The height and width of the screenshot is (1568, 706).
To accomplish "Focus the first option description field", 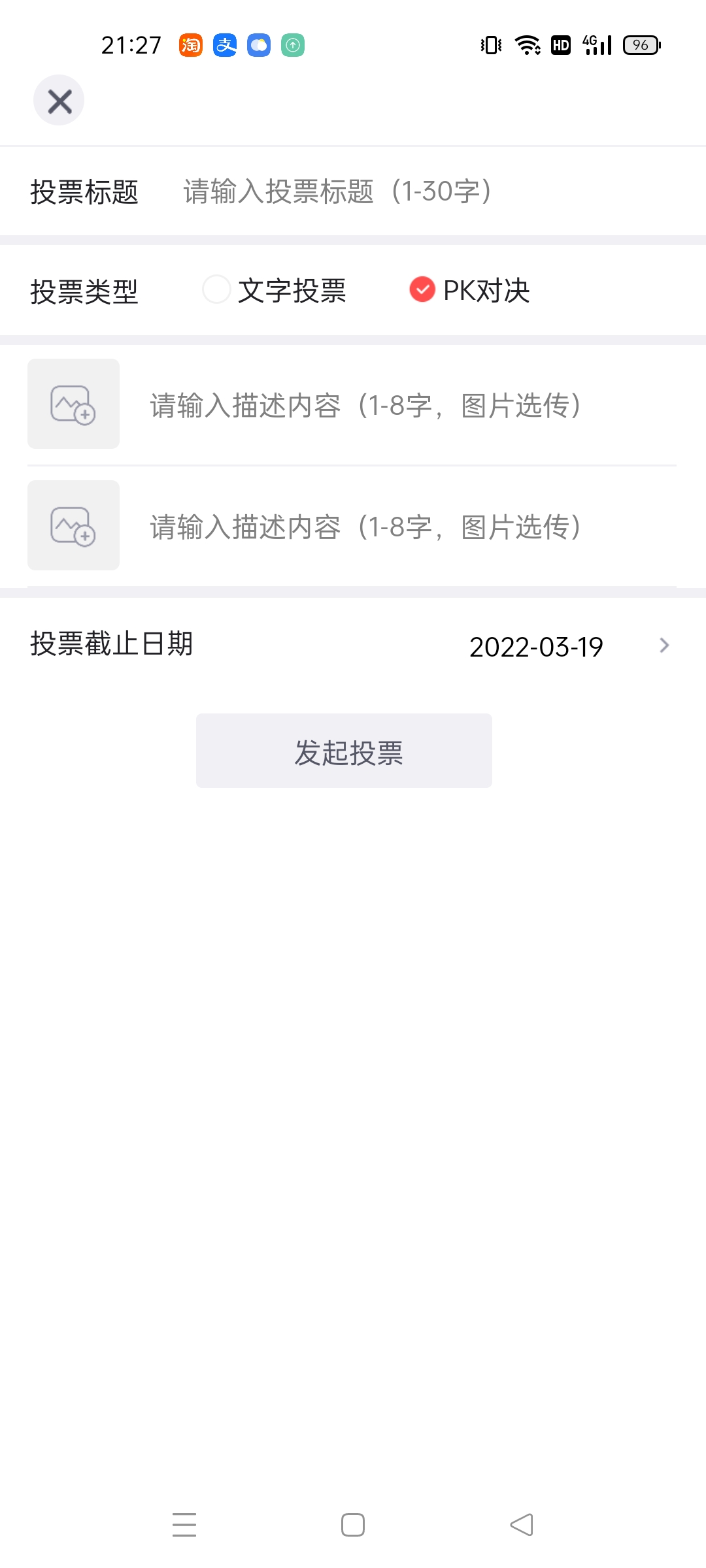I will pyautogui.click(x=392, y=405).
